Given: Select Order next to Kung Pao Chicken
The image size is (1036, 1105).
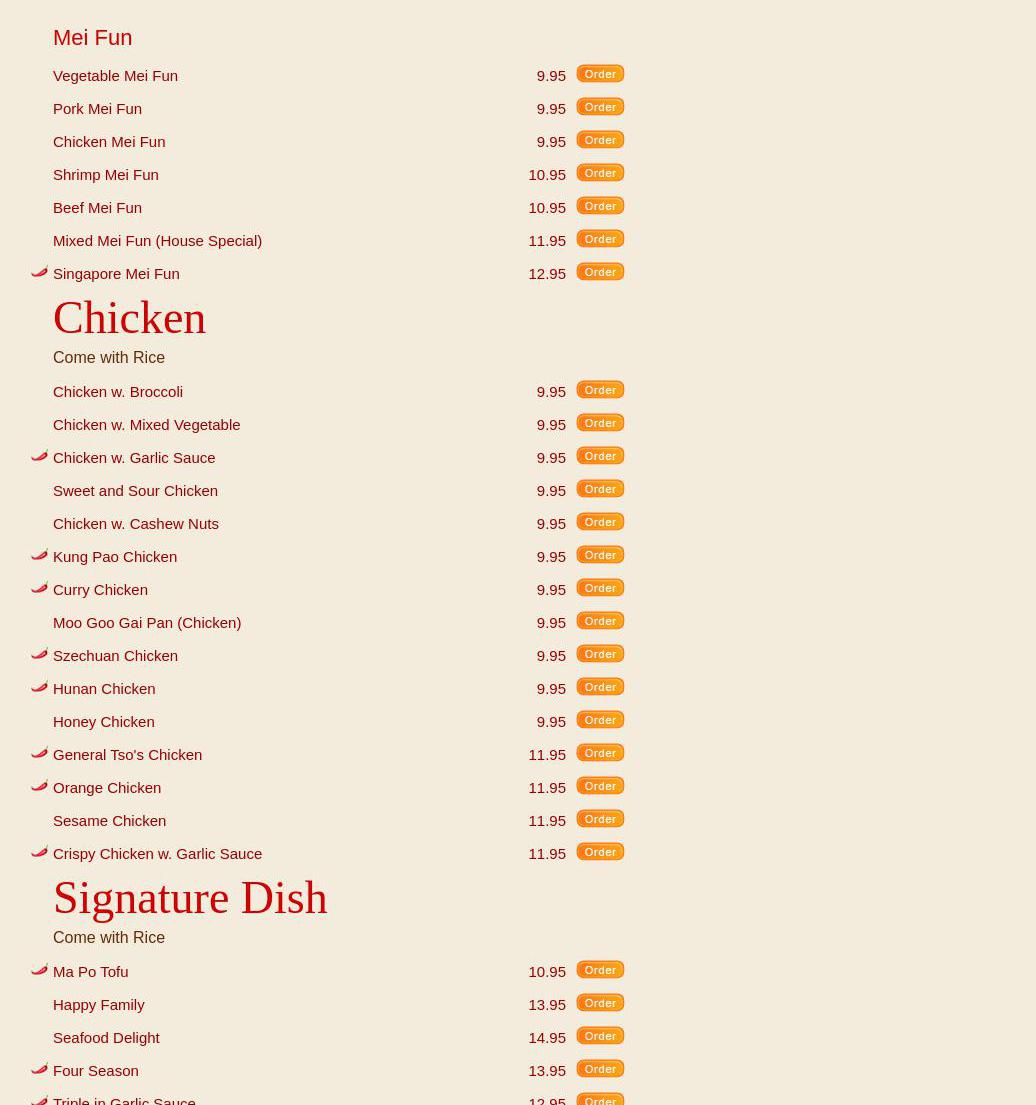Looking at the screenshot, I should [x=600, y=555].
